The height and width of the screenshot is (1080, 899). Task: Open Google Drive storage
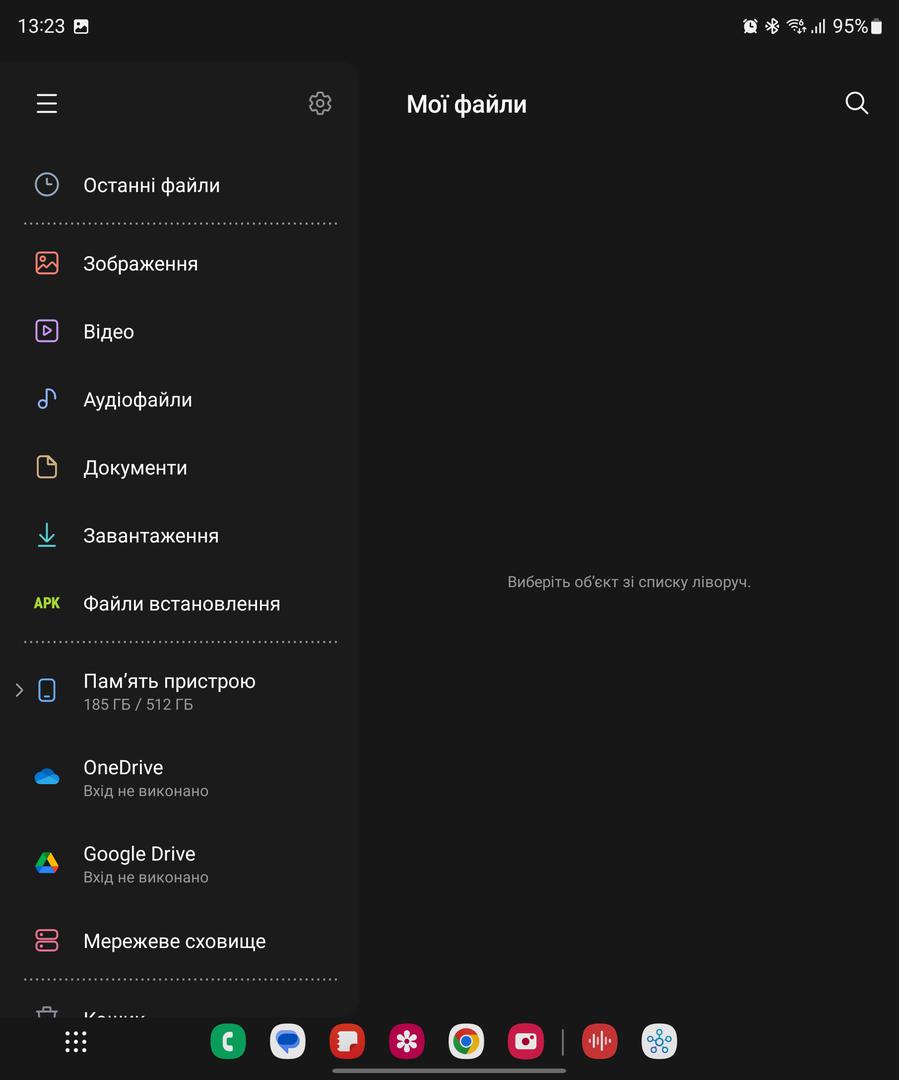click(180, 864)
